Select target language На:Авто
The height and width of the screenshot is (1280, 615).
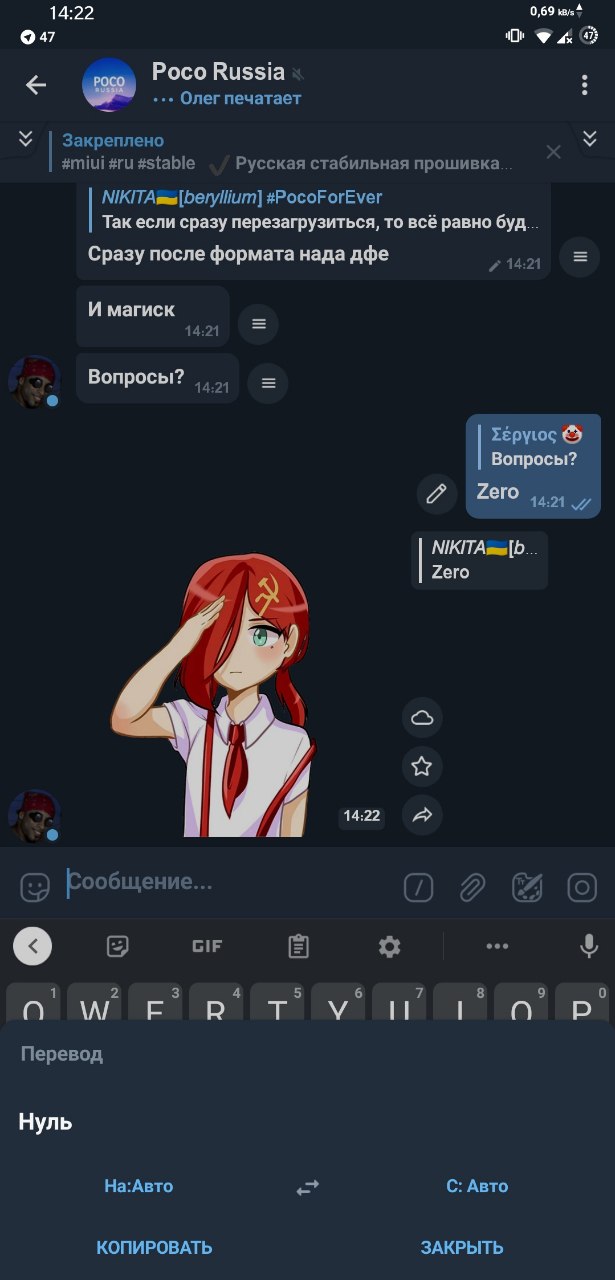click(138, 1186)
